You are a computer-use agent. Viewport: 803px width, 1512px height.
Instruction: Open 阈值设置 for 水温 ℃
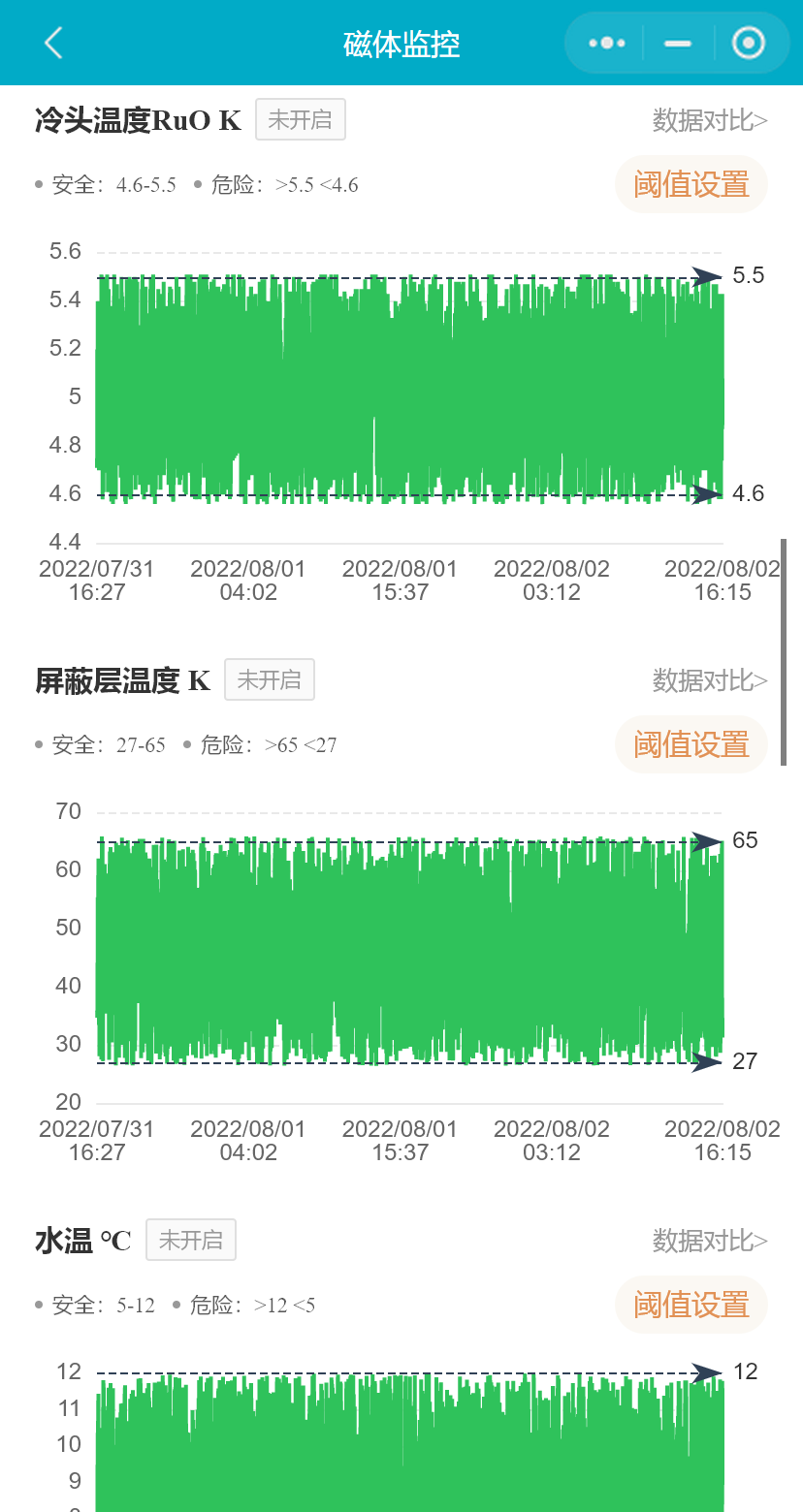click(x=691, y=1305)
